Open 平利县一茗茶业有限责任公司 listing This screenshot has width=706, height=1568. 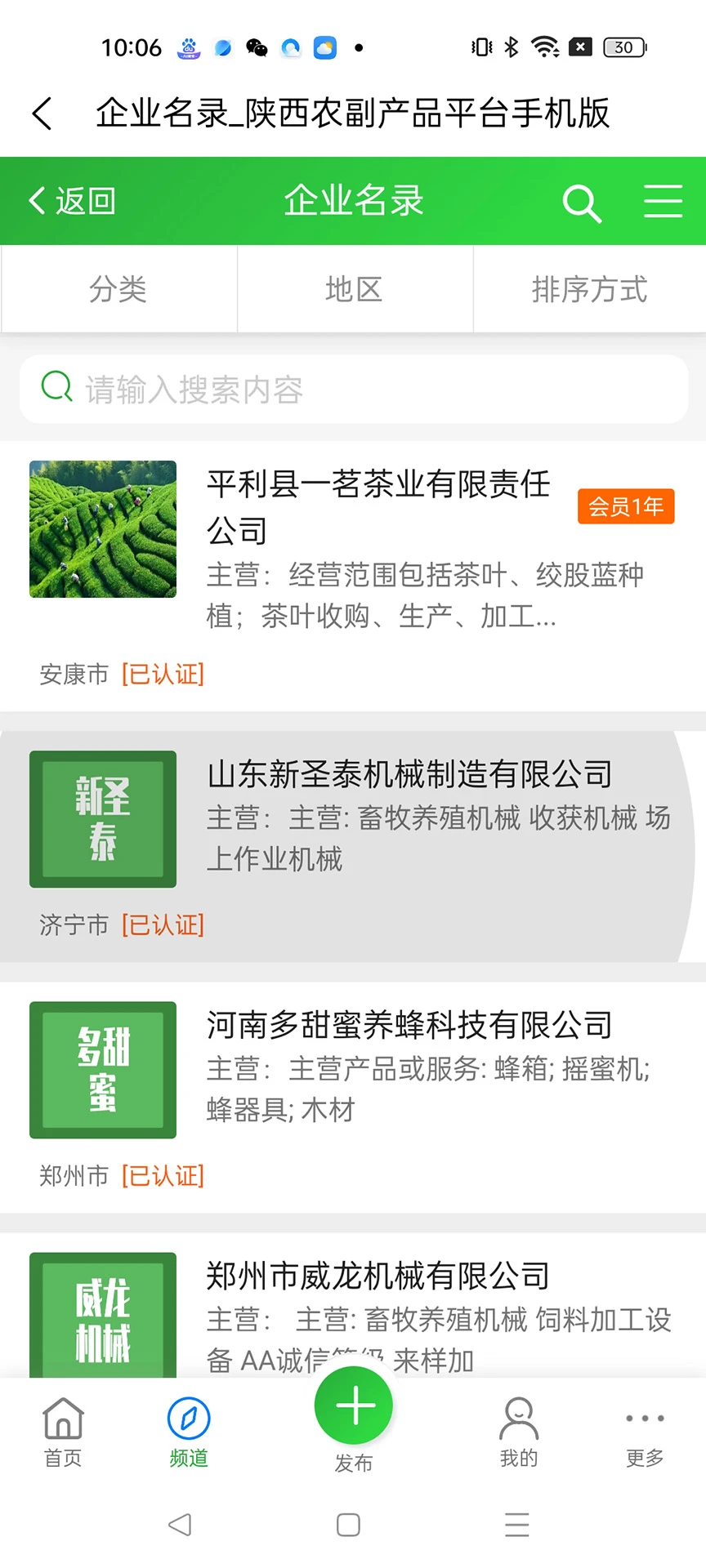pyautogui.click(x=378, y=506)
